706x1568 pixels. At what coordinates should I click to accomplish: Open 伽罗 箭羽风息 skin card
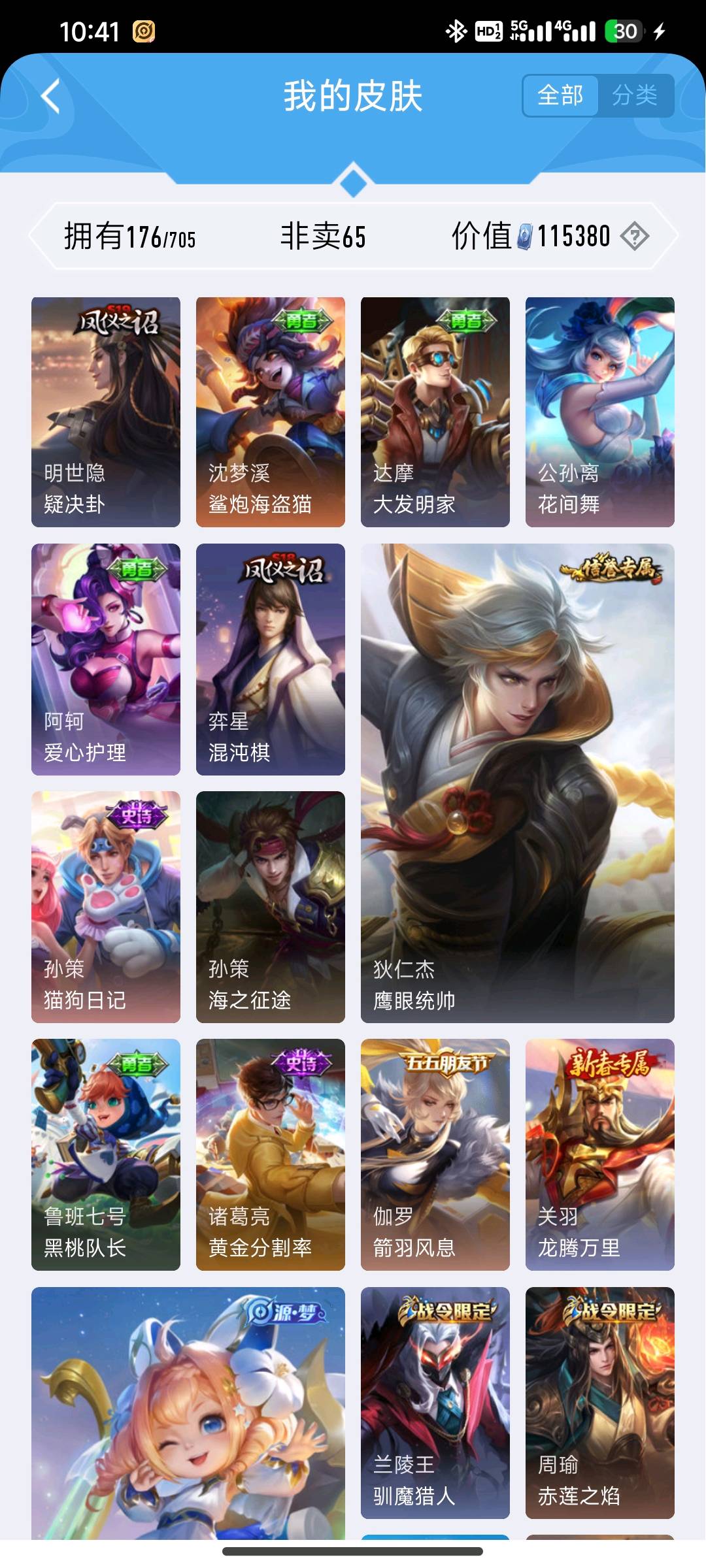pos(435,1154)
